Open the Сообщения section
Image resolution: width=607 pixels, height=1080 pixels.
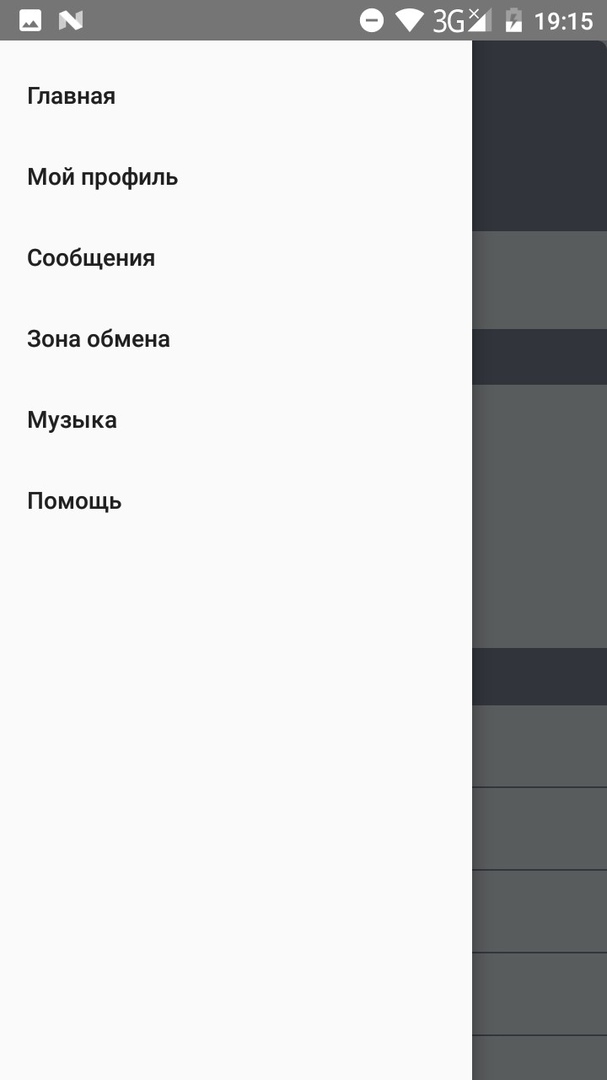[91, 258]
